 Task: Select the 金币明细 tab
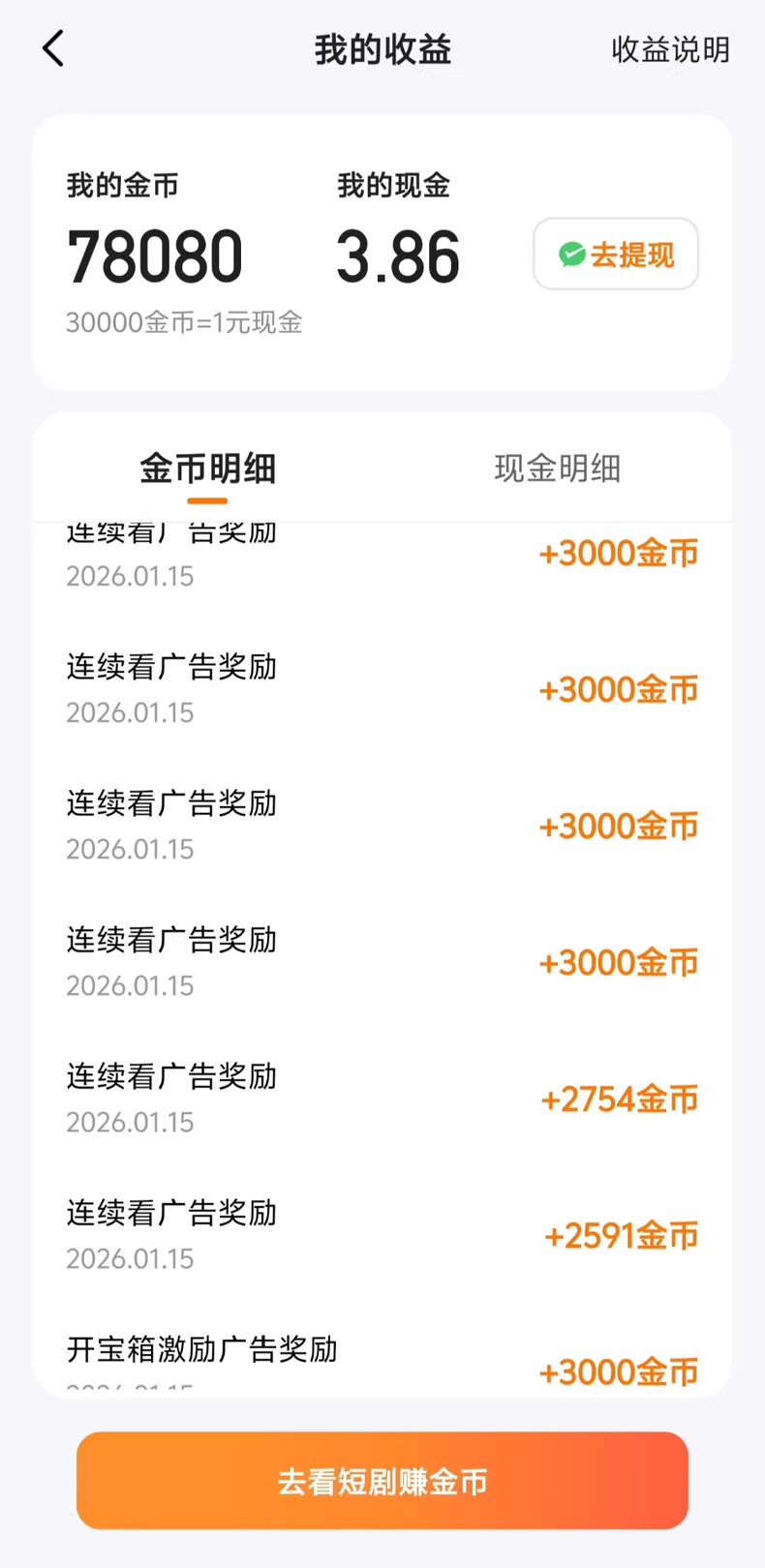tap(206, 468)
